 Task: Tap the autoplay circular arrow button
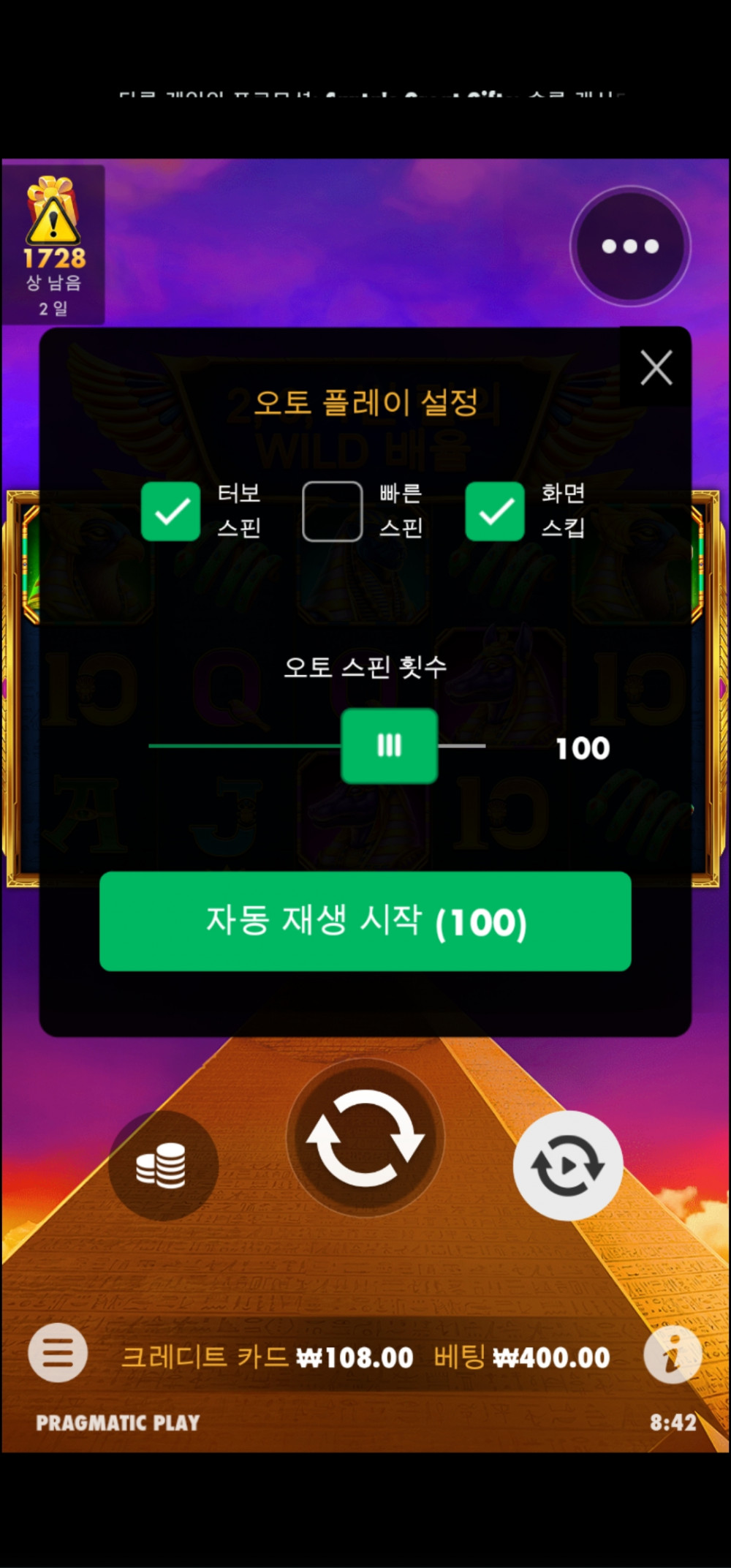[567, 1166]
